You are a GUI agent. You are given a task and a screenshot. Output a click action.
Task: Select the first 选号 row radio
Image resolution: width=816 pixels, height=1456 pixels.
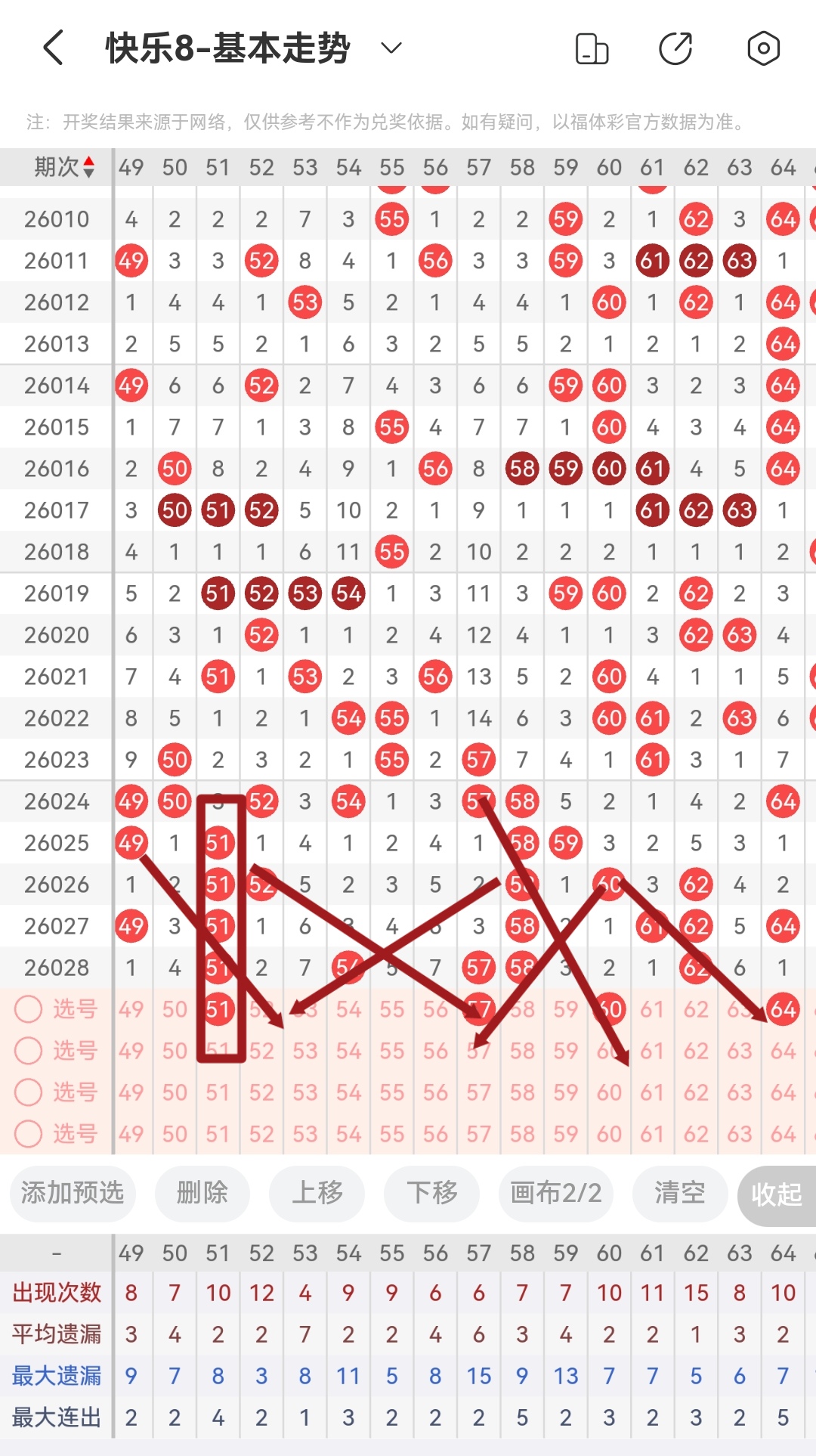(29, 1008)
